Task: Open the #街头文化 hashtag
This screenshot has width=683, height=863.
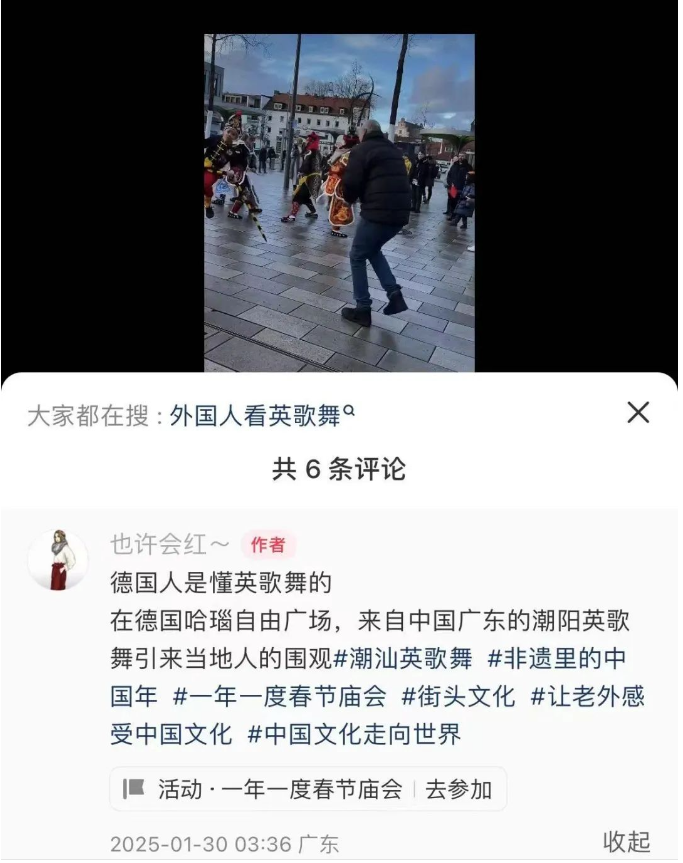Action: (458, 696)
